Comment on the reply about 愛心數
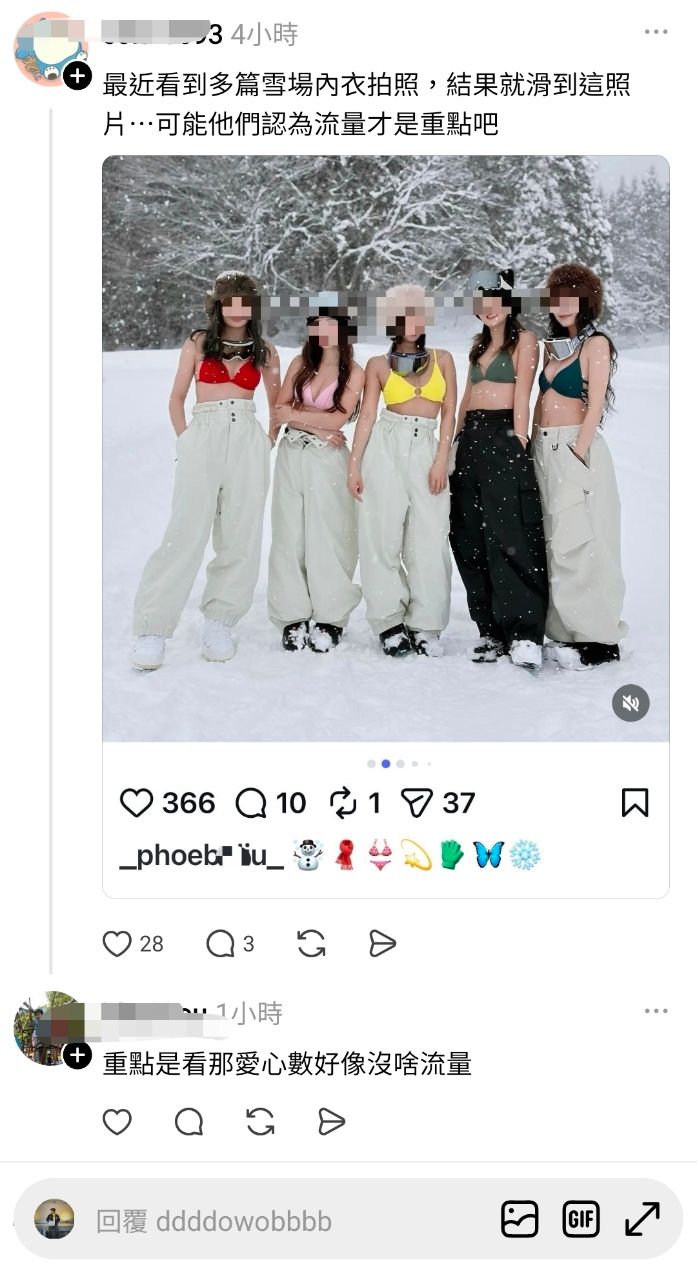The width and height of the screenshot is (697, 1280). coord(189,1122)
